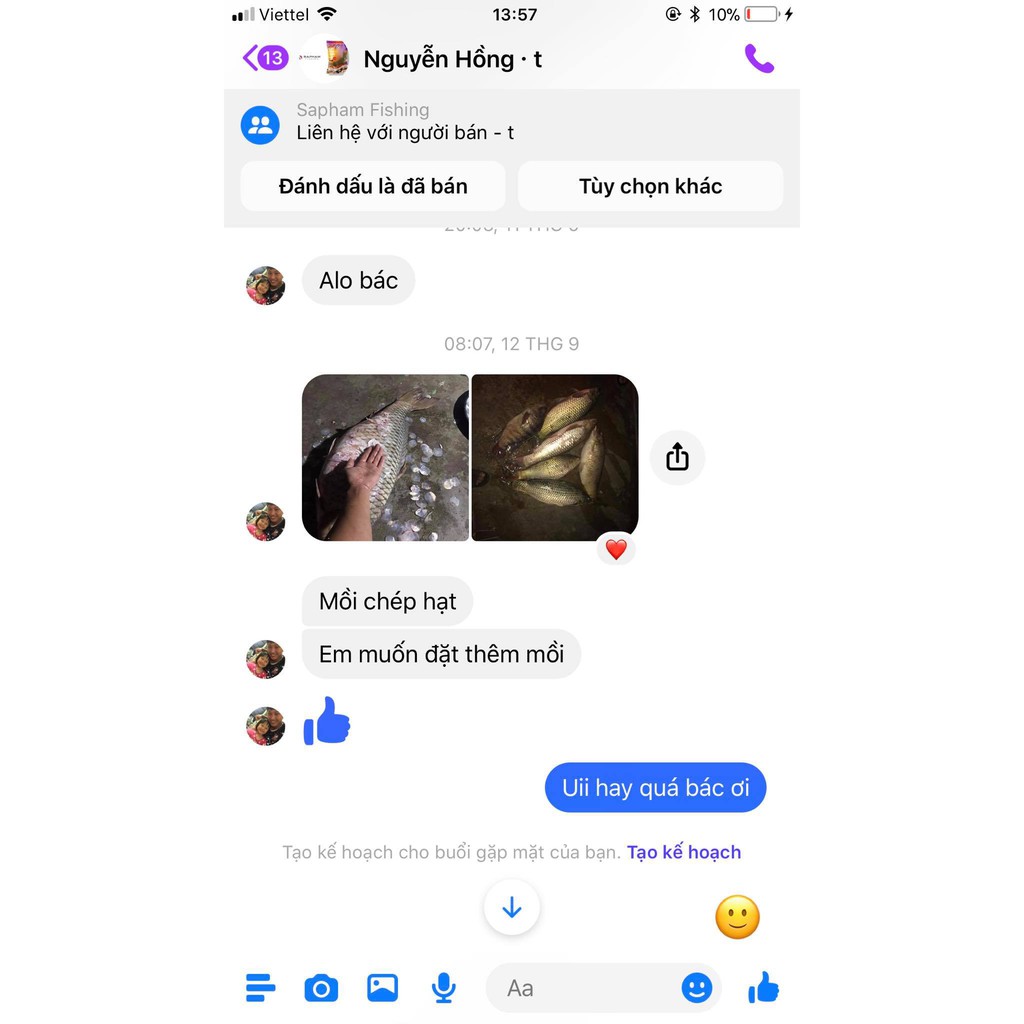1024x1024 pixels.
Task: Share the fish photos
Action: click(677, 457)
